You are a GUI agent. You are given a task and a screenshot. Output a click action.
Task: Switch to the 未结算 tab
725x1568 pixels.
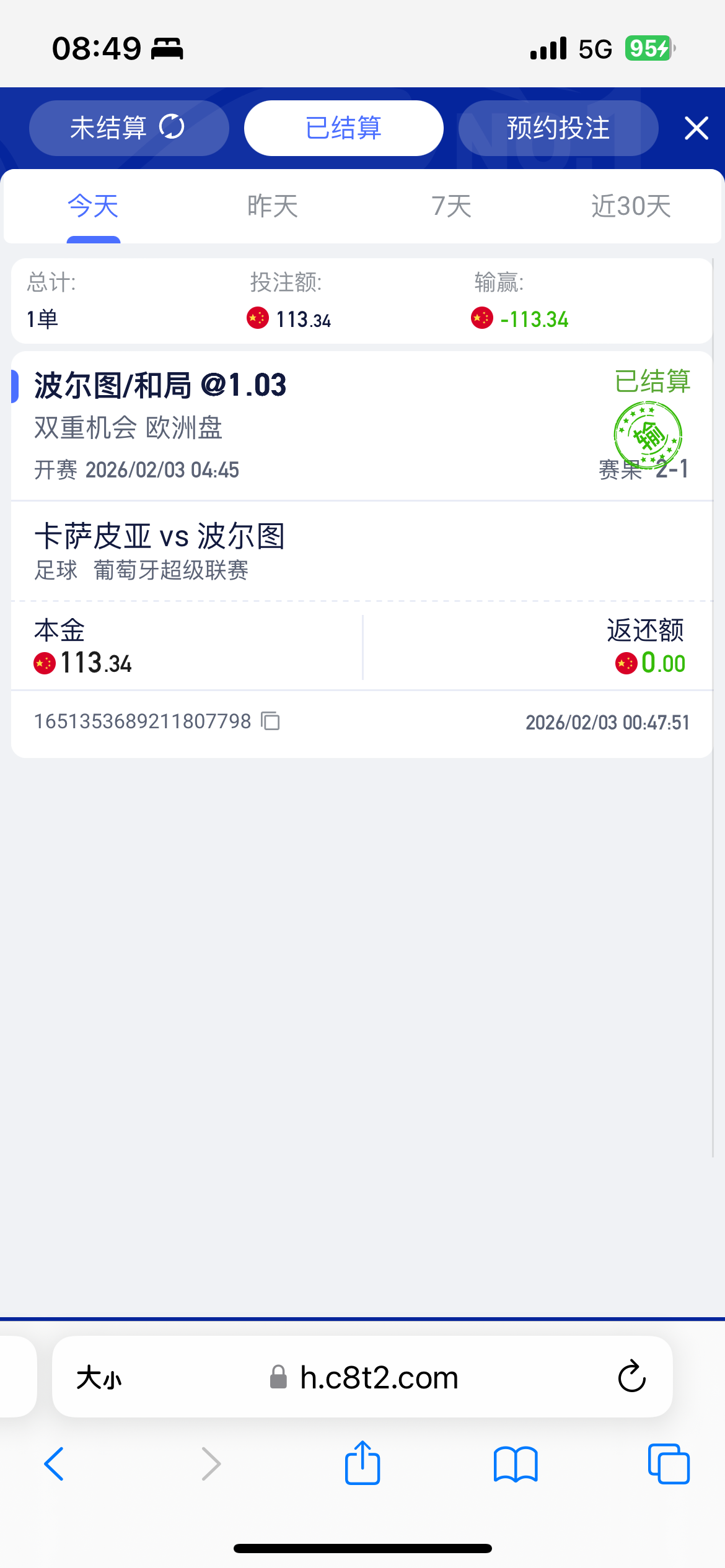128,128
